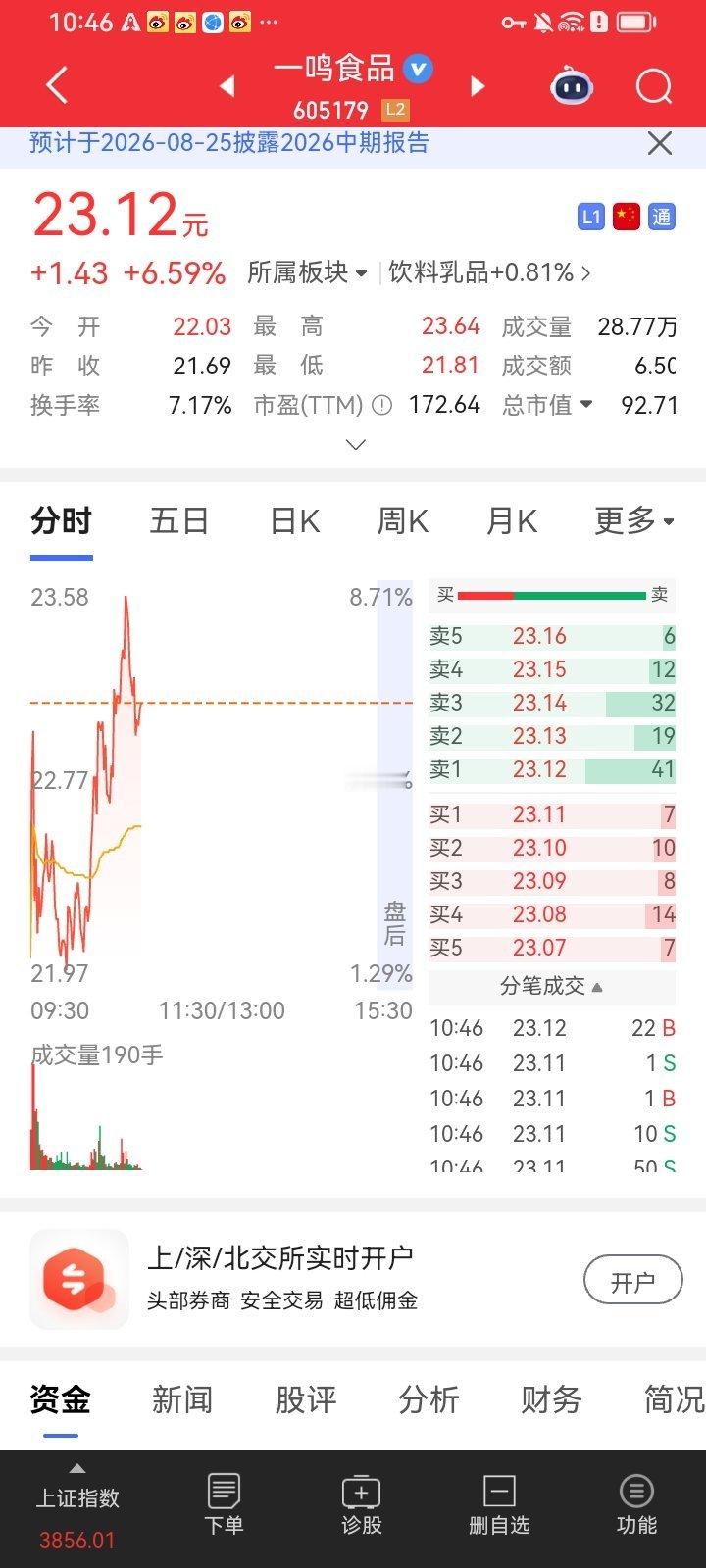Open the robot assistant icon
The image size is (706, 1568).
(x=572, y=86)
